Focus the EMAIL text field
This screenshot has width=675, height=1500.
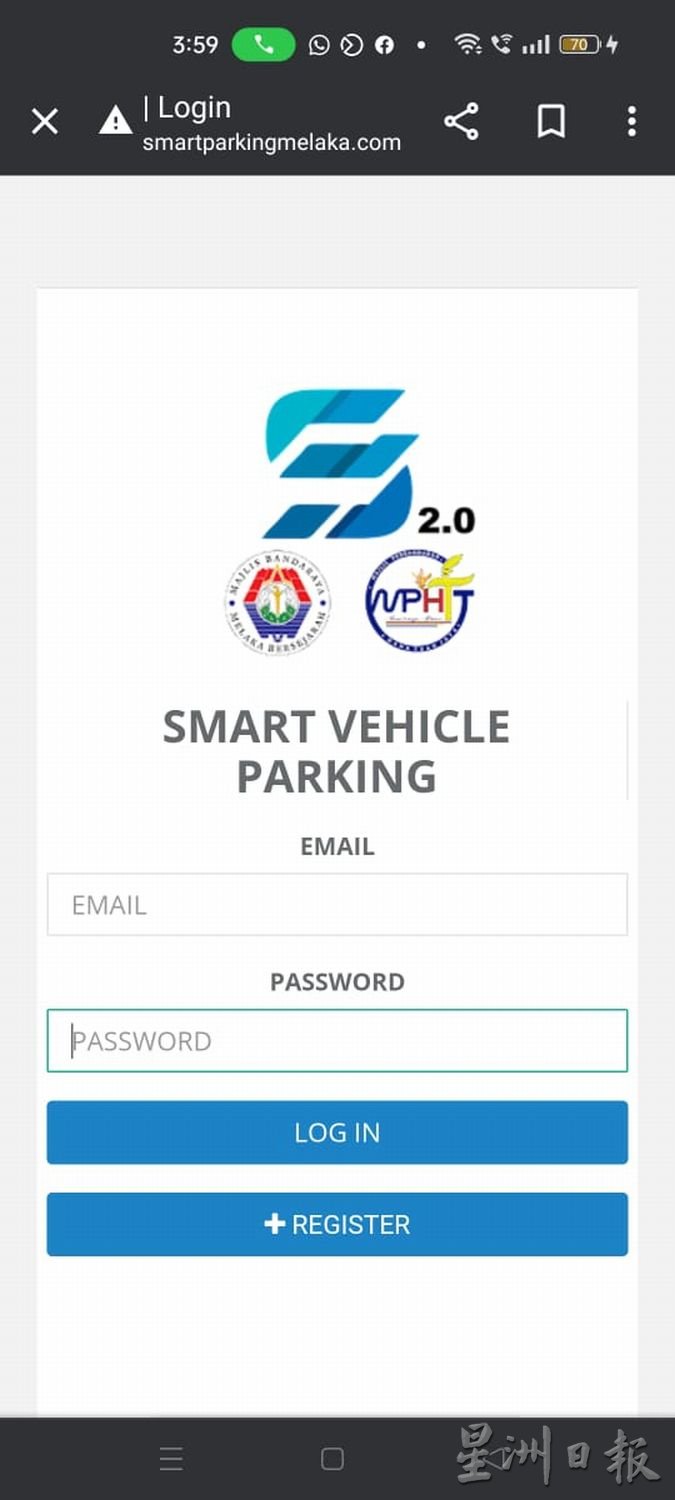[x=337, y=905]
